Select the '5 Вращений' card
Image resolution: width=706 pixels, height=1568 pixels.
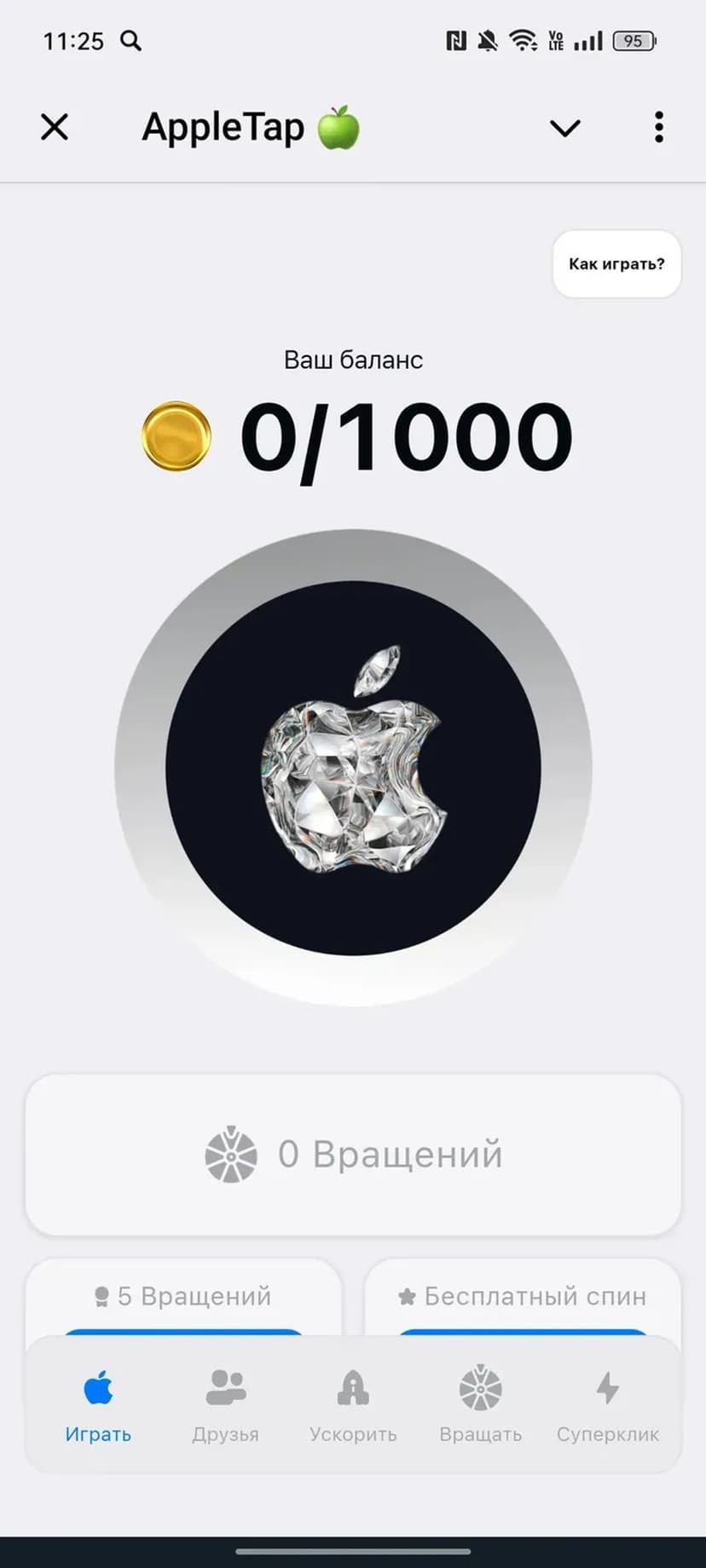coord(183,1297)
